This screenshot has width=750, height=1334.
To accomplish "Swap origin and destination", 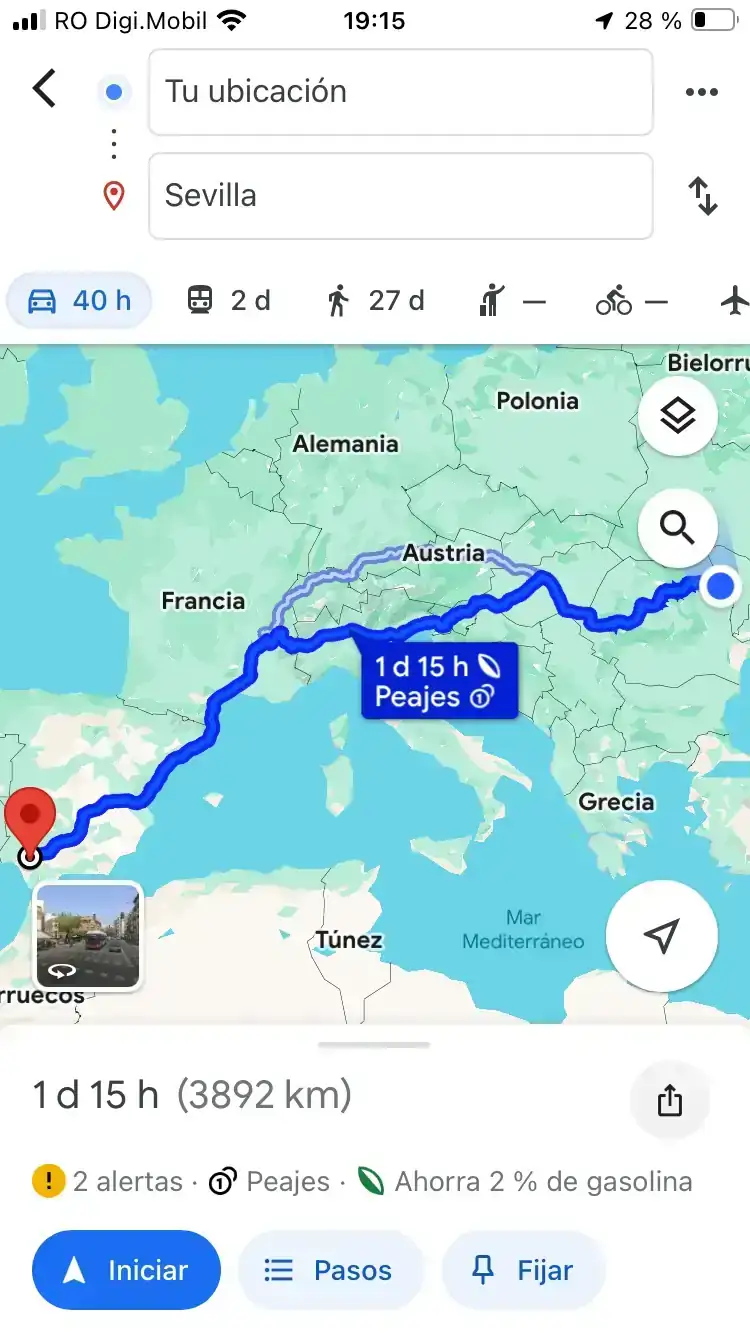I will point(703,196).
